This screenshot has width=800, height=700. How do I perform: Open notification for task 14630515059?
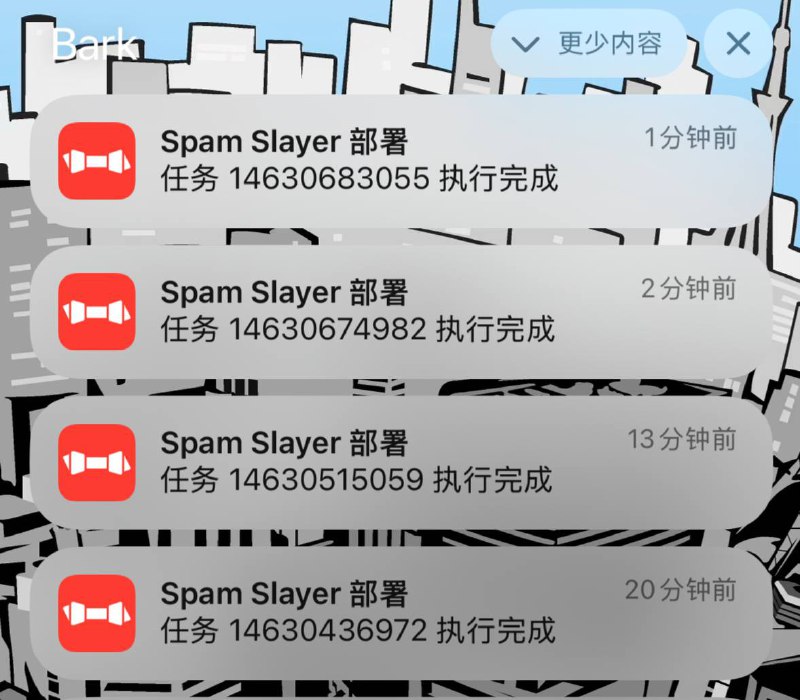tap(400, 461)
